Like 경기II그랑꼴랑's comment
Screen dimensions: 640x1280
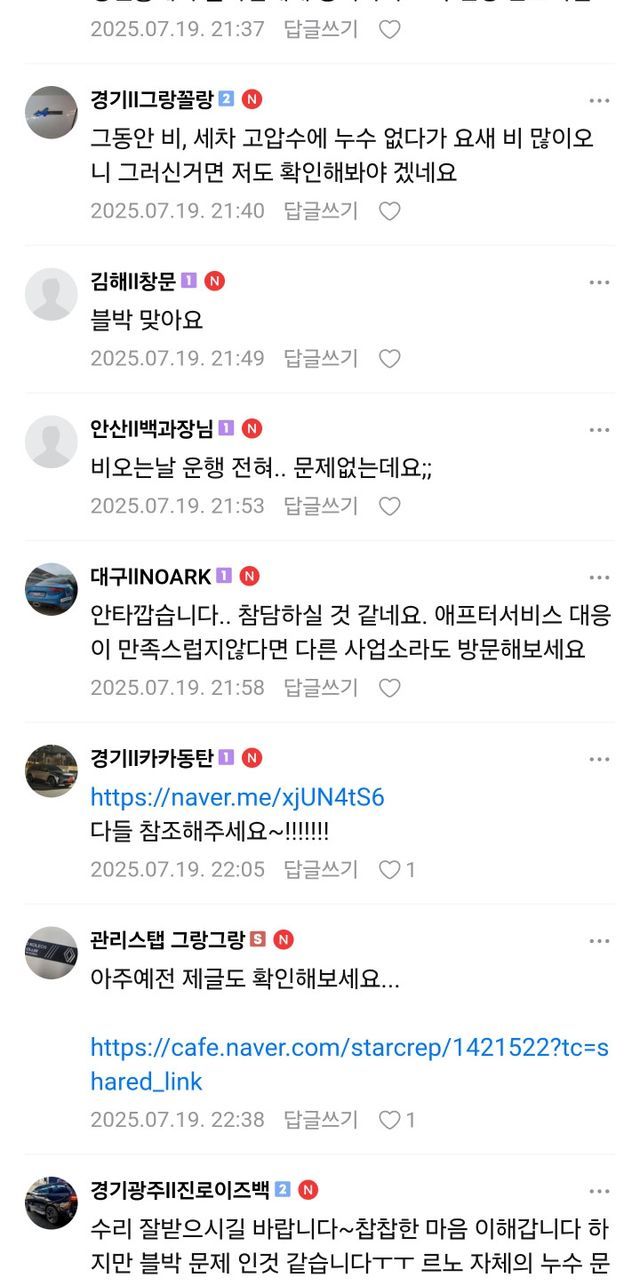click(389, 211)
